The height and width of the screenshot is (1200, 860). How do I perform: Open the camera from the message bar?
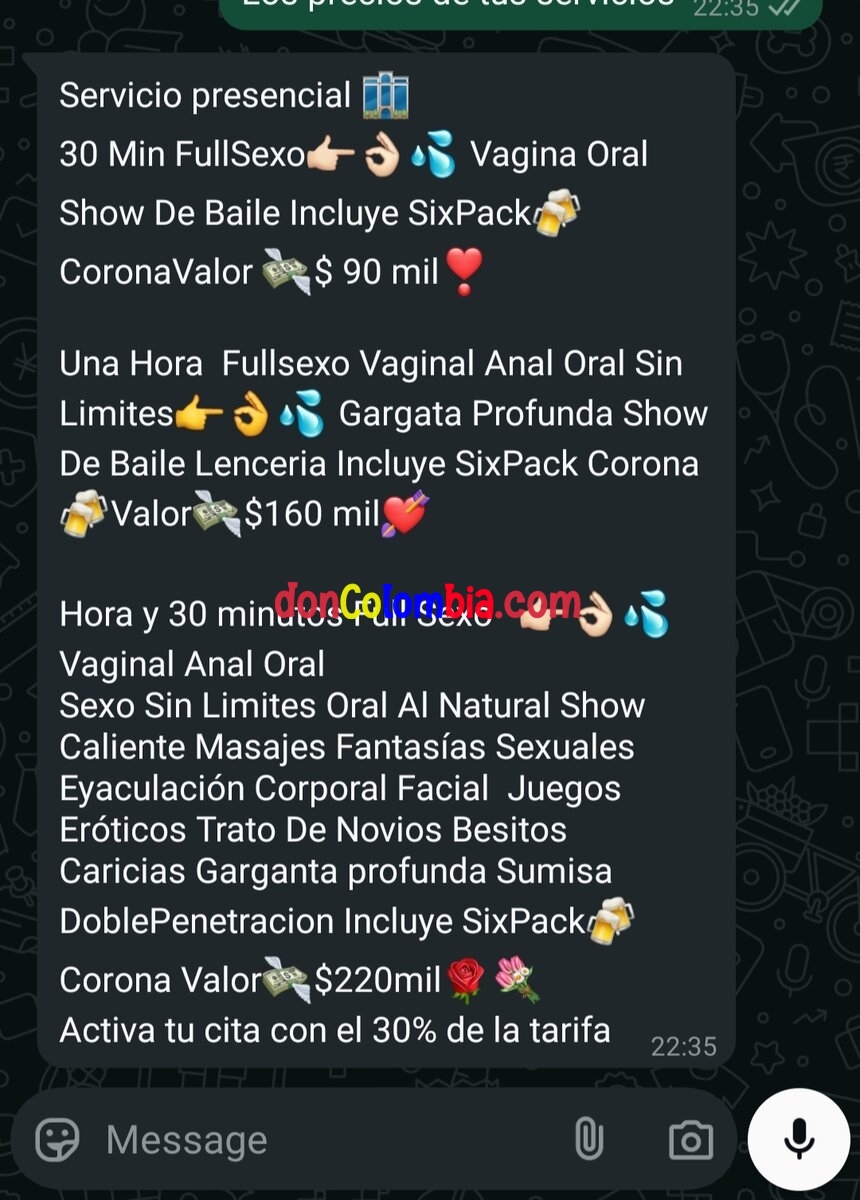[690, 1139]
